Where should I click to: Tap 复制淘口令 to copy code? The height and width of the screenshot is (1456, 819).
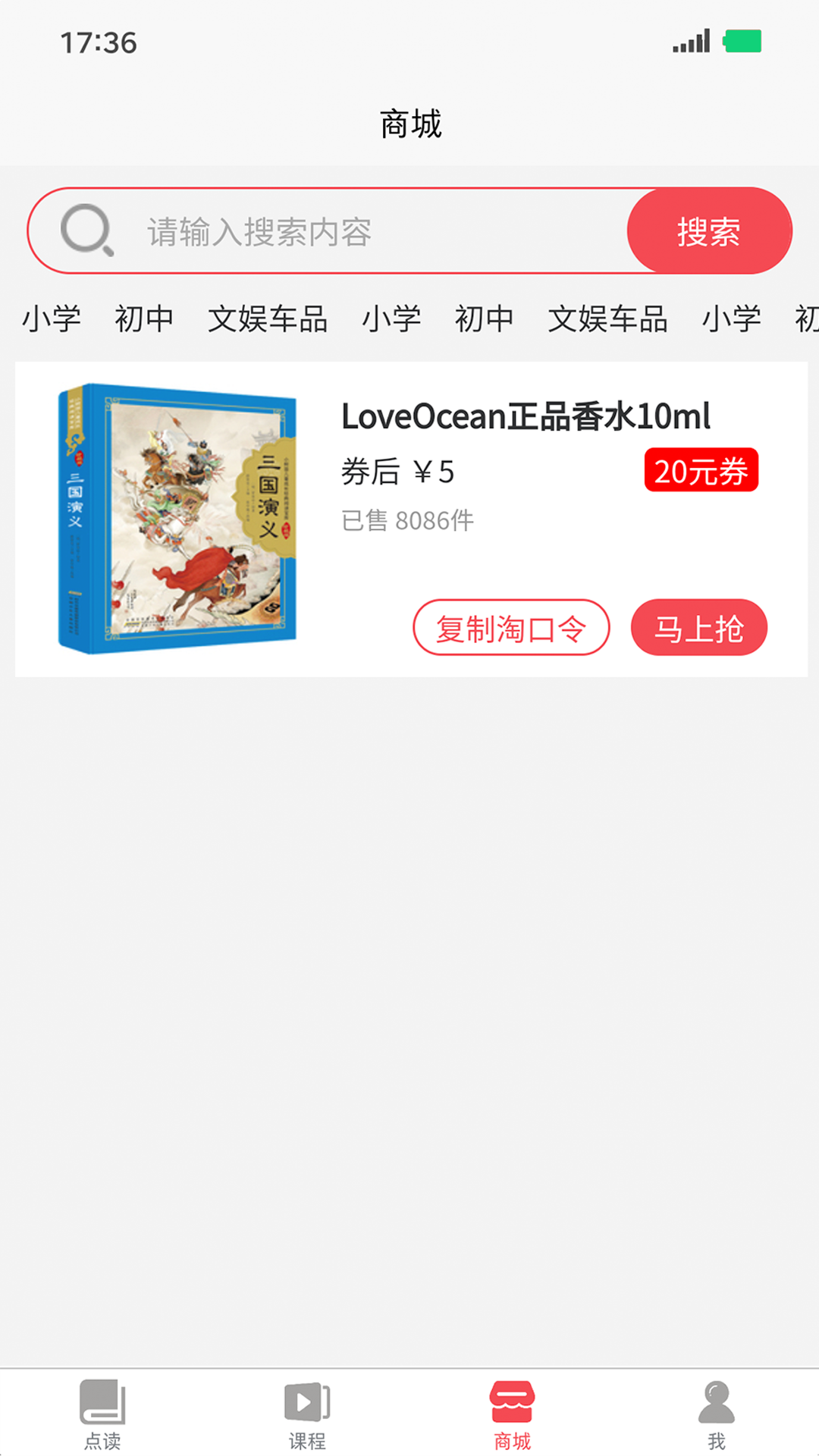[x=511, y=627]
